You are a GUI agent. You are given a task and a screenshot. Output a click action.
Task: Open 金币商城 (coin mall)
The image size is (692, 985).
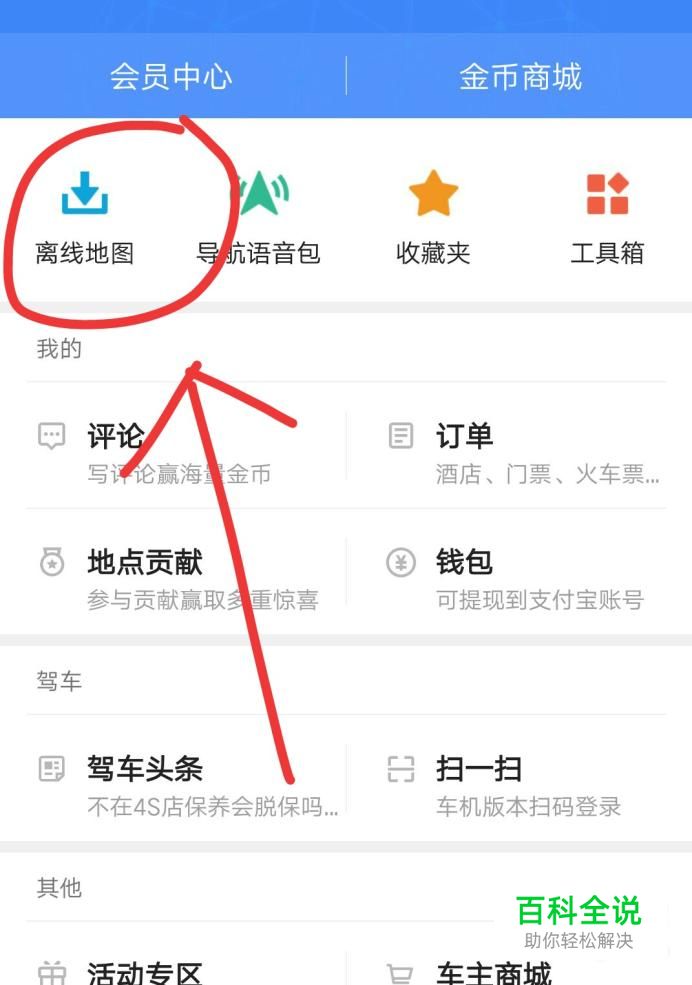pos(520,77)
